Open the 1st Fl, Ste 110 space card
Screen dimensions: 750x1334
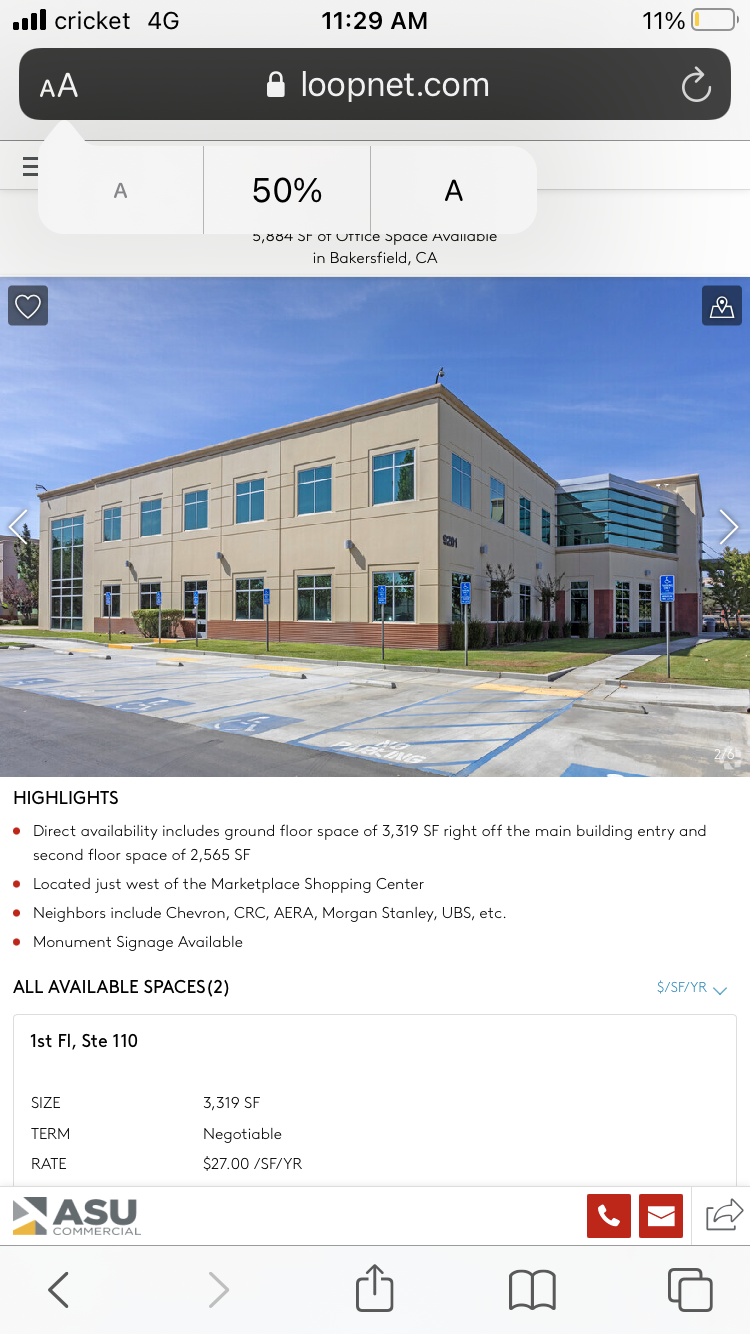[x=375, y=1100]
